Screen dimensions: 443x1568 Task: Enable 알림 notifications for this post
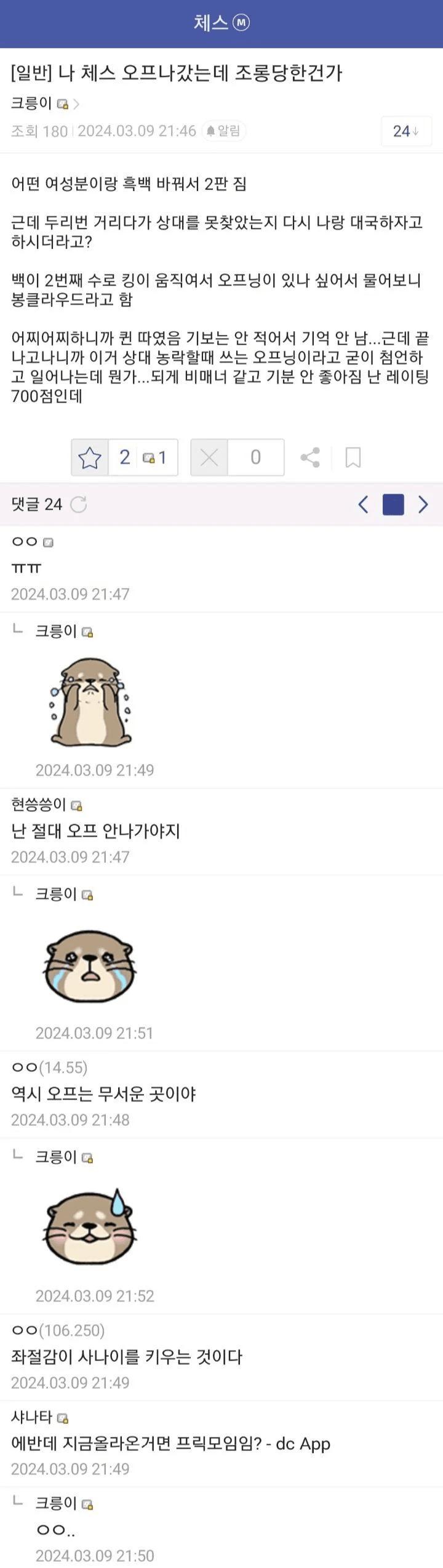click(224, 131)
